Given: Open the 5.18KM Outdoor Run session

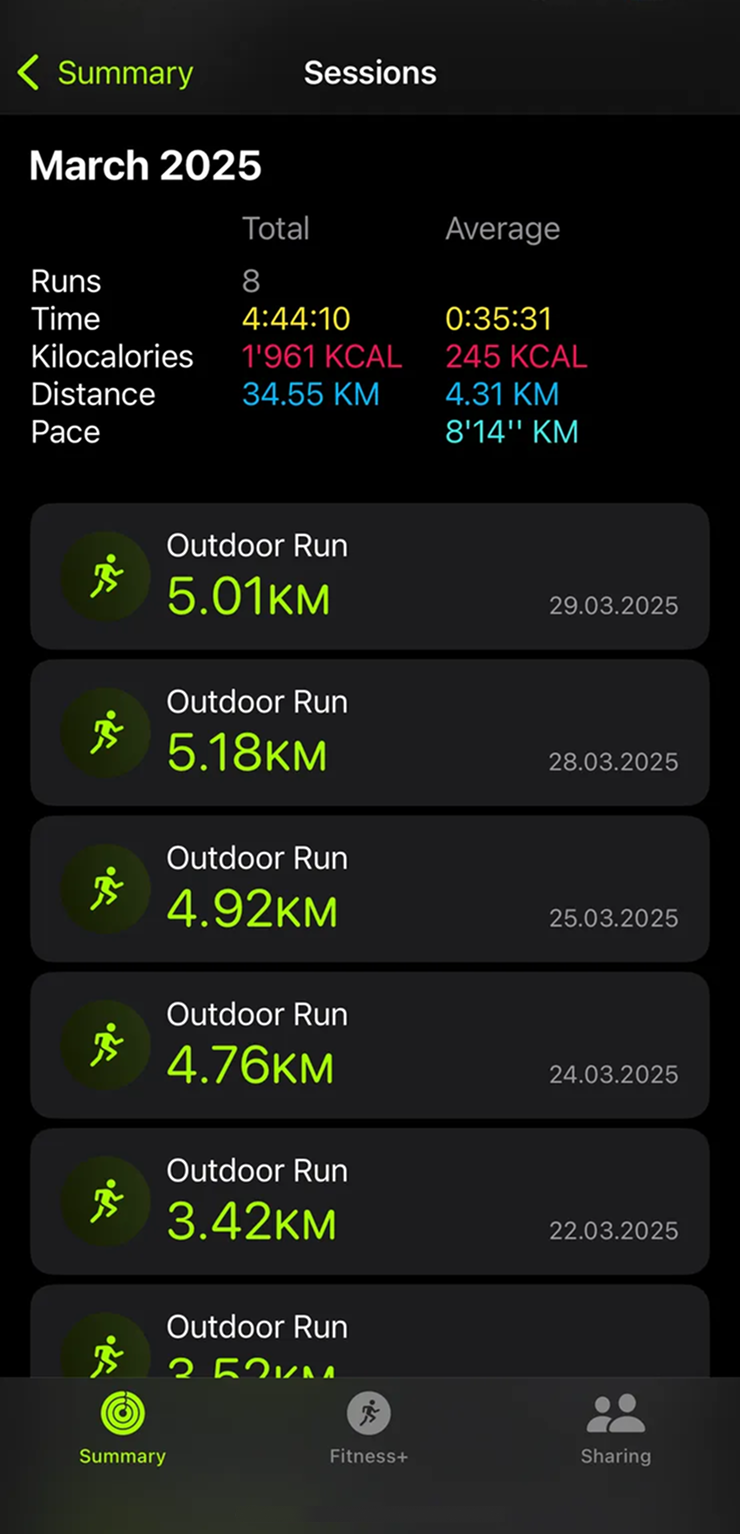Looking at the screenshot, I should [370, 732].
